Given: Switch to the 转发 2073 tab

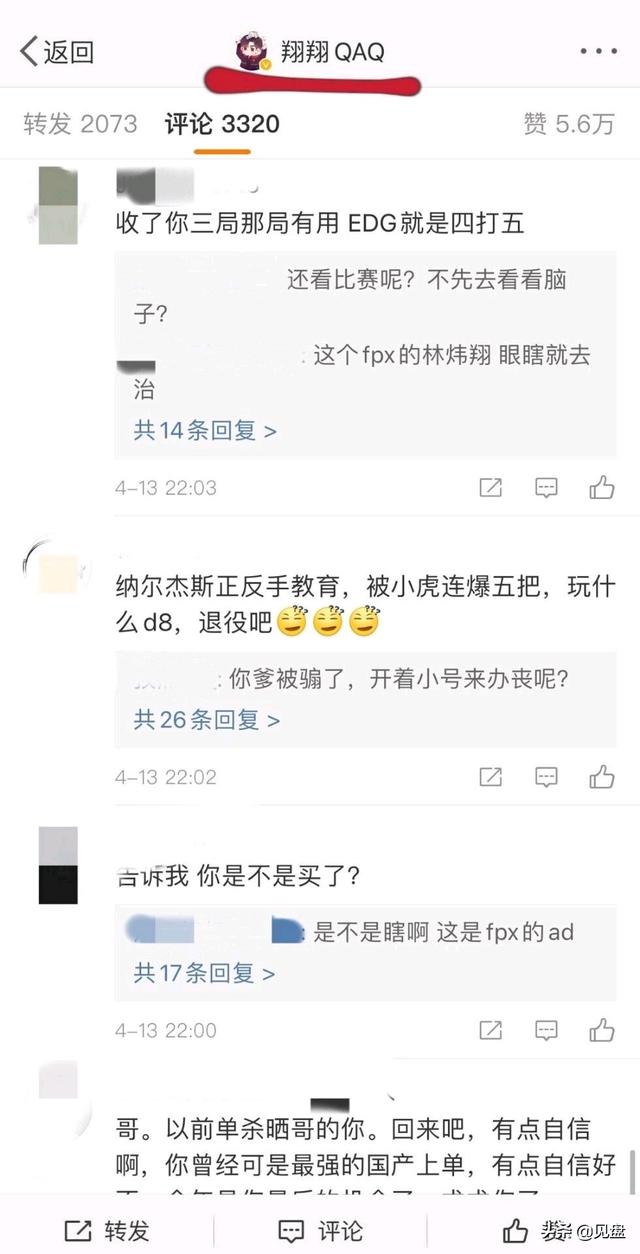Looking at the screenshot, I should pos(80,123).
